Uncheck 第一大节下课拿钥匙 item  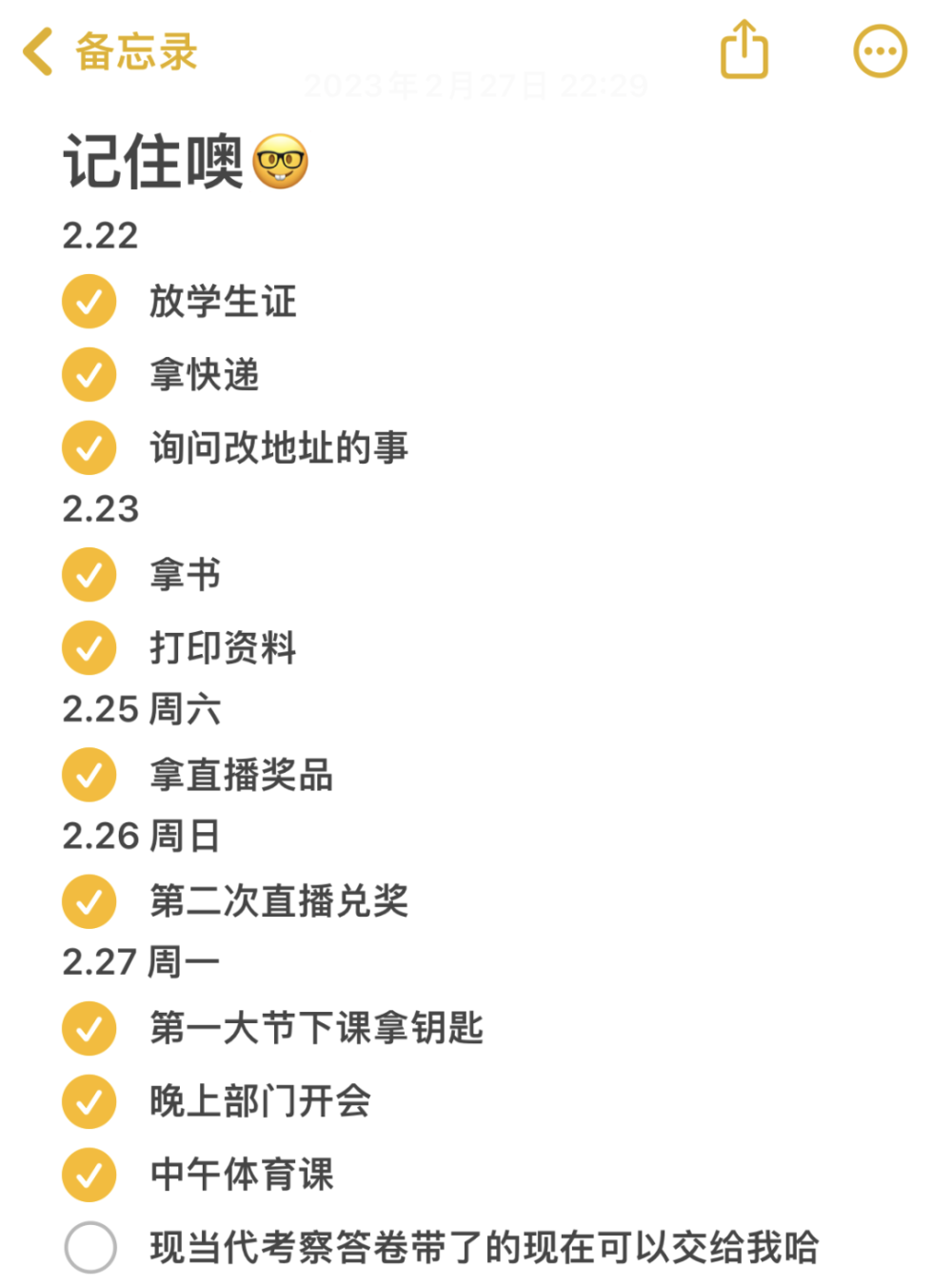pyautogui.click(x=89, y=1028)
